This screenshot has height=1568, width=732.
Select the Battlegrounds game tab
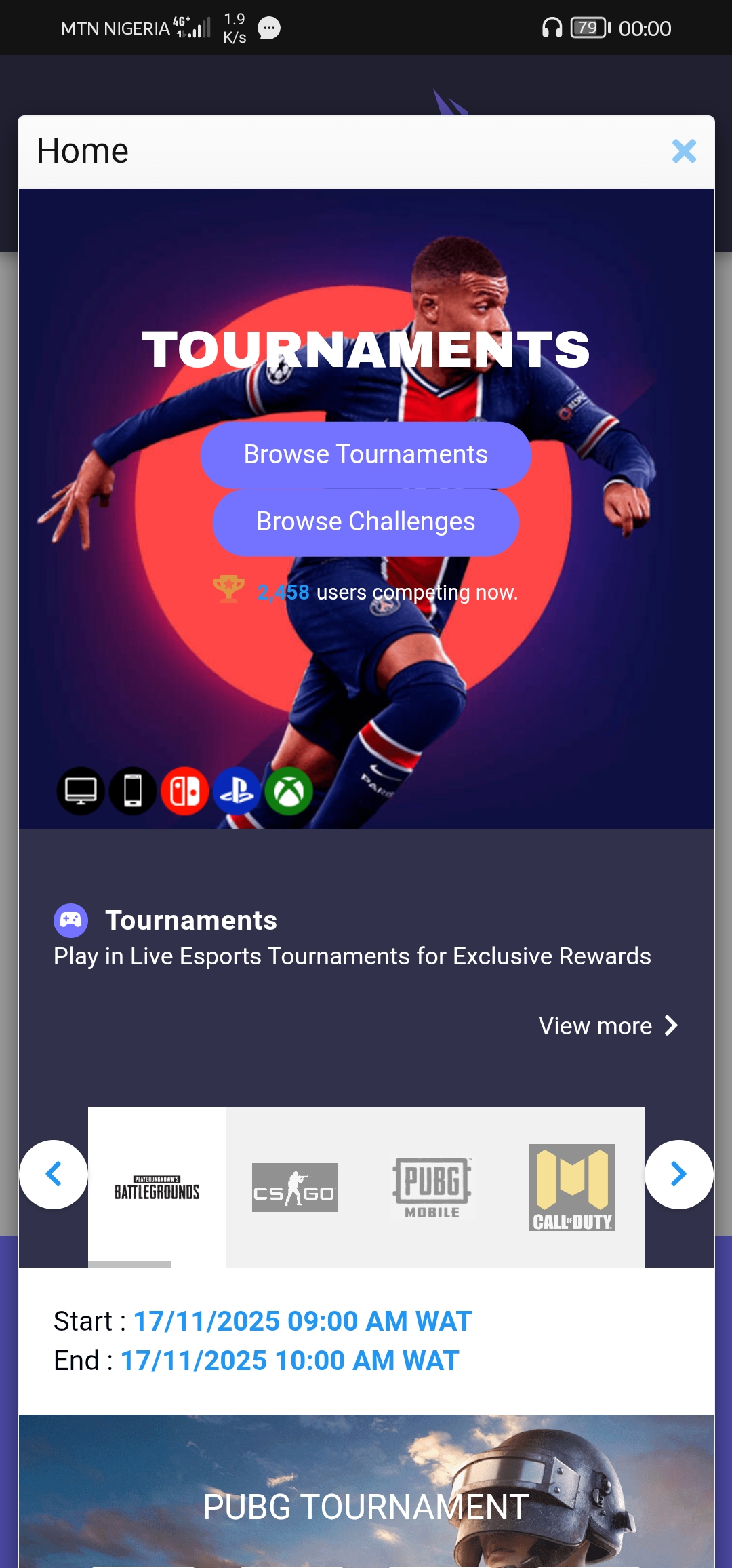[157, 1188]
